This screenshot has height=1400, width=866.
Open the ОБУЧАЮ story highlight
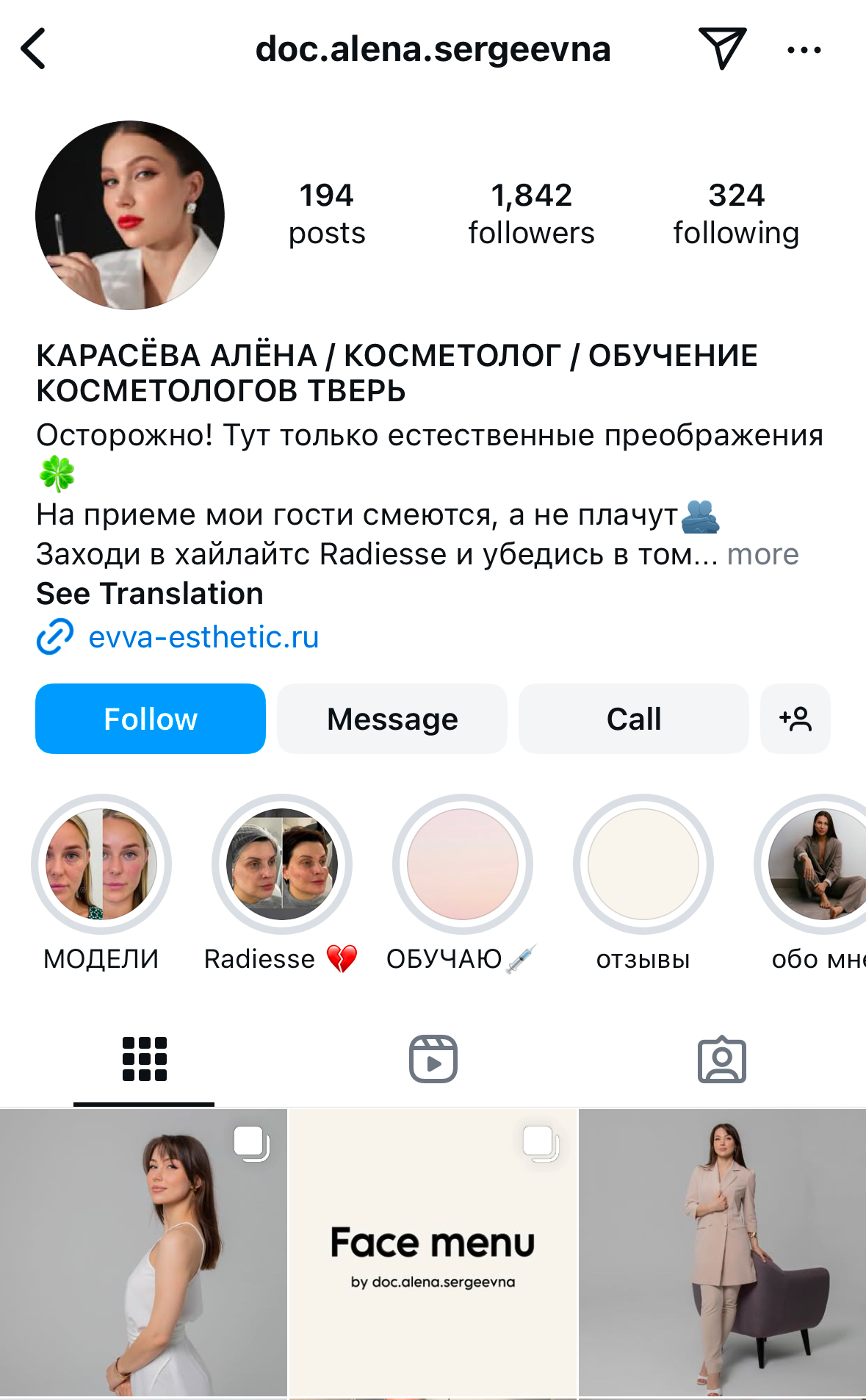click(463, 864)
